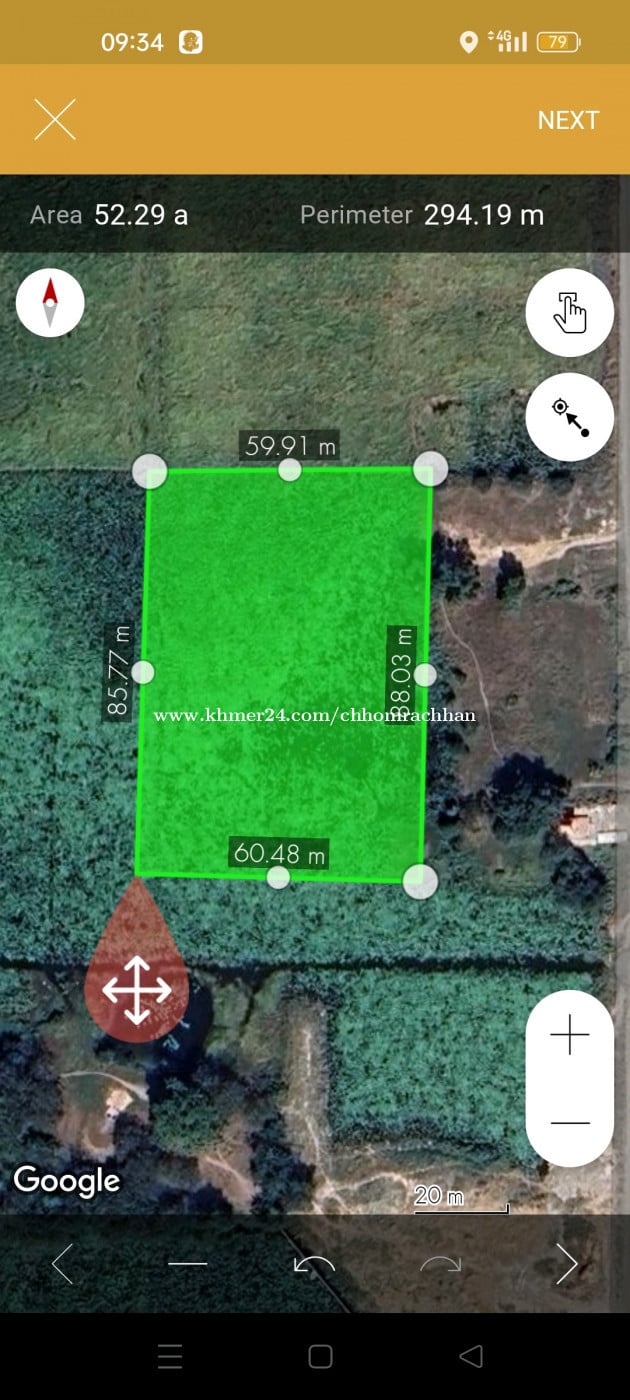This screenshot has height=1400, width=630.
Task: Return to the home screen
Action: tap(320, 1356)
